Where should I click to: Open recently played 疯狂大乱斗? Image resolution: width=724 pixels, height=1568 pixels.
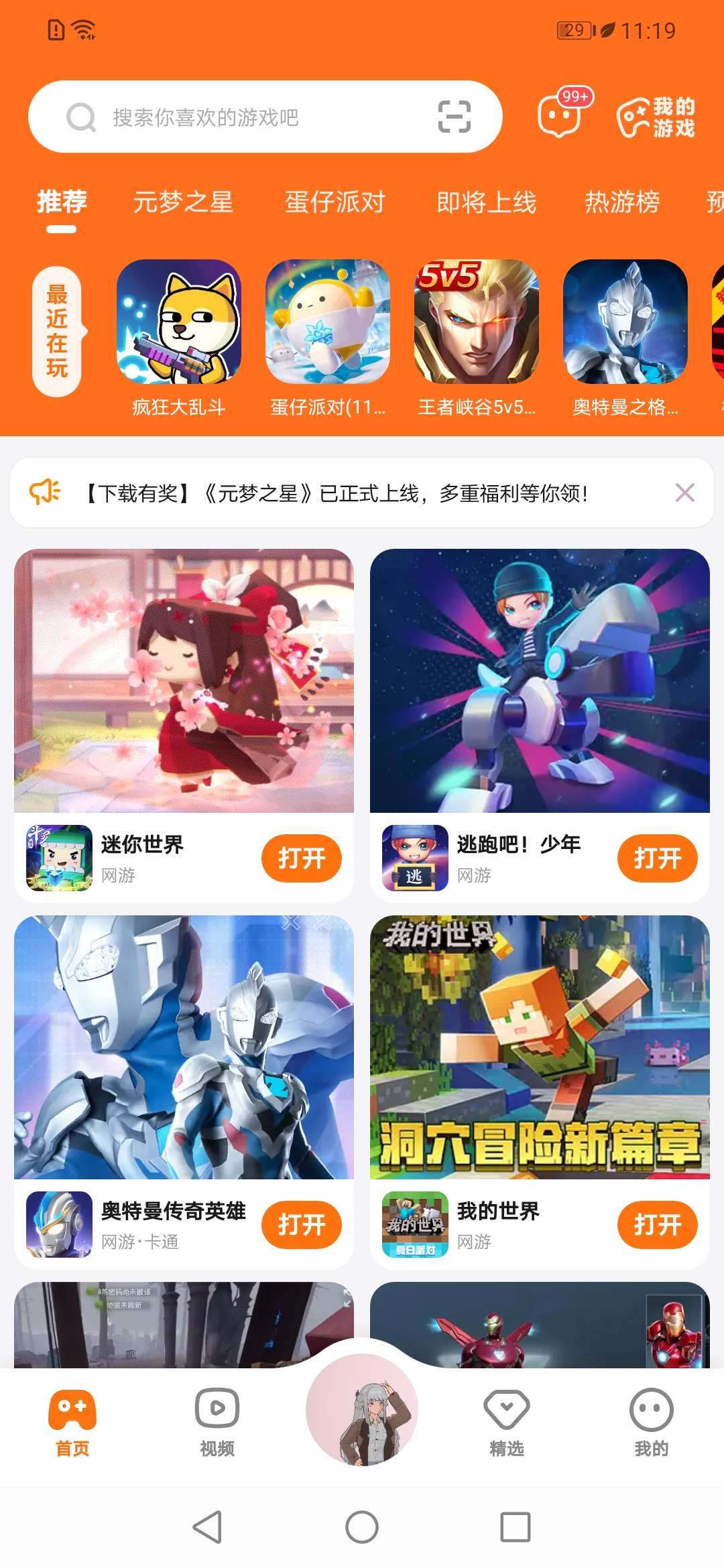178,322
